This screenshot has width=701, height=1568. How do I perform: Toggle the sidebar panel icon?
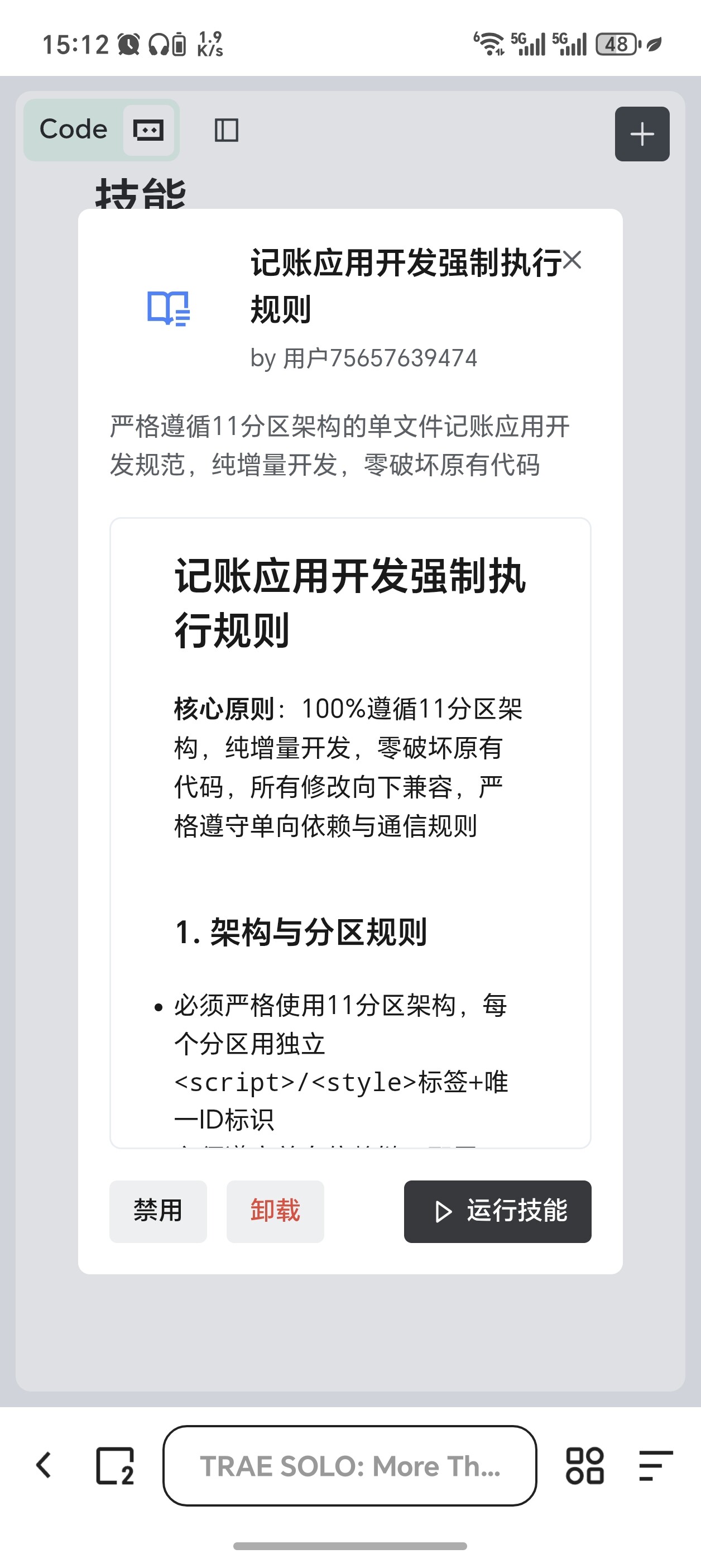coord(227,130)
